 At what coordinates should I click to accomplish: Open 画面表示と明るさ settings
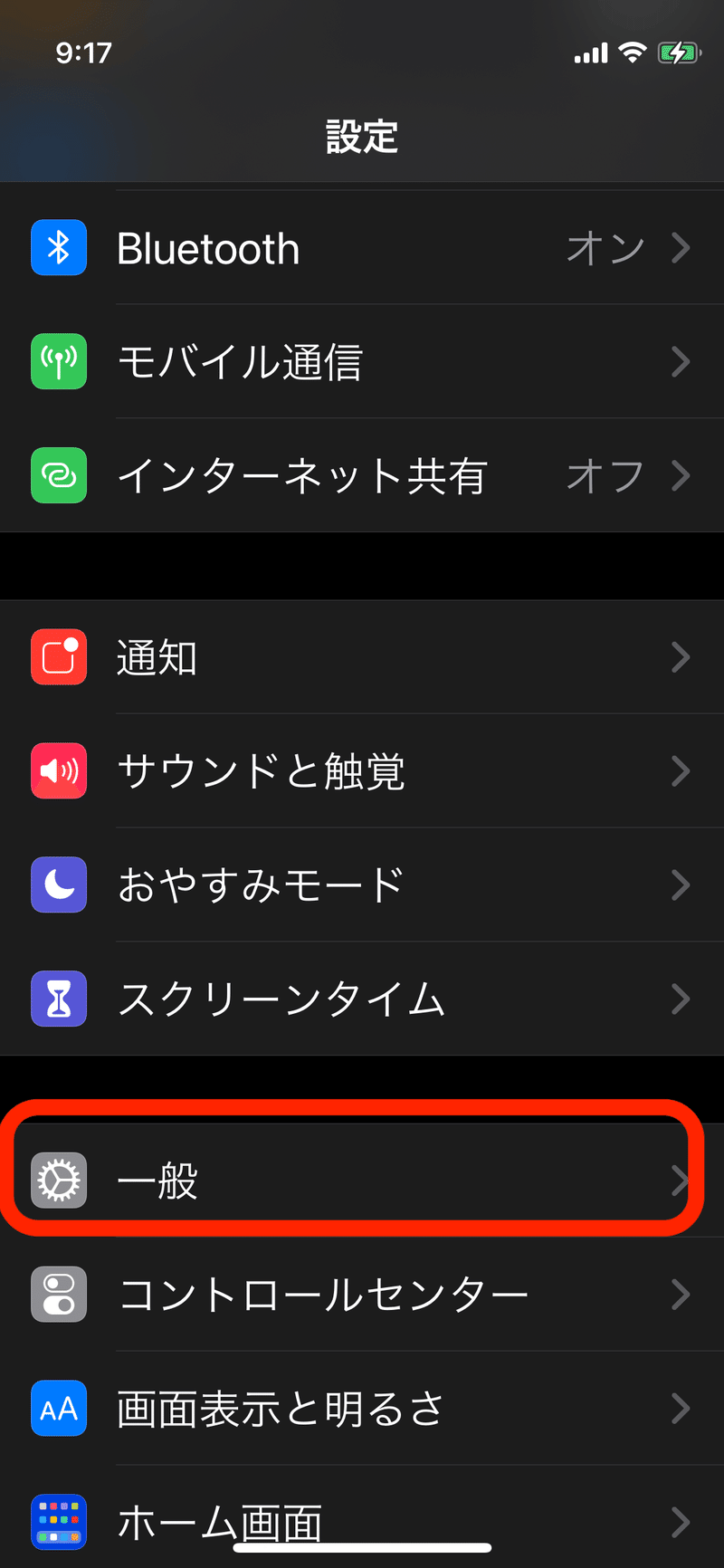point(362,1409)
